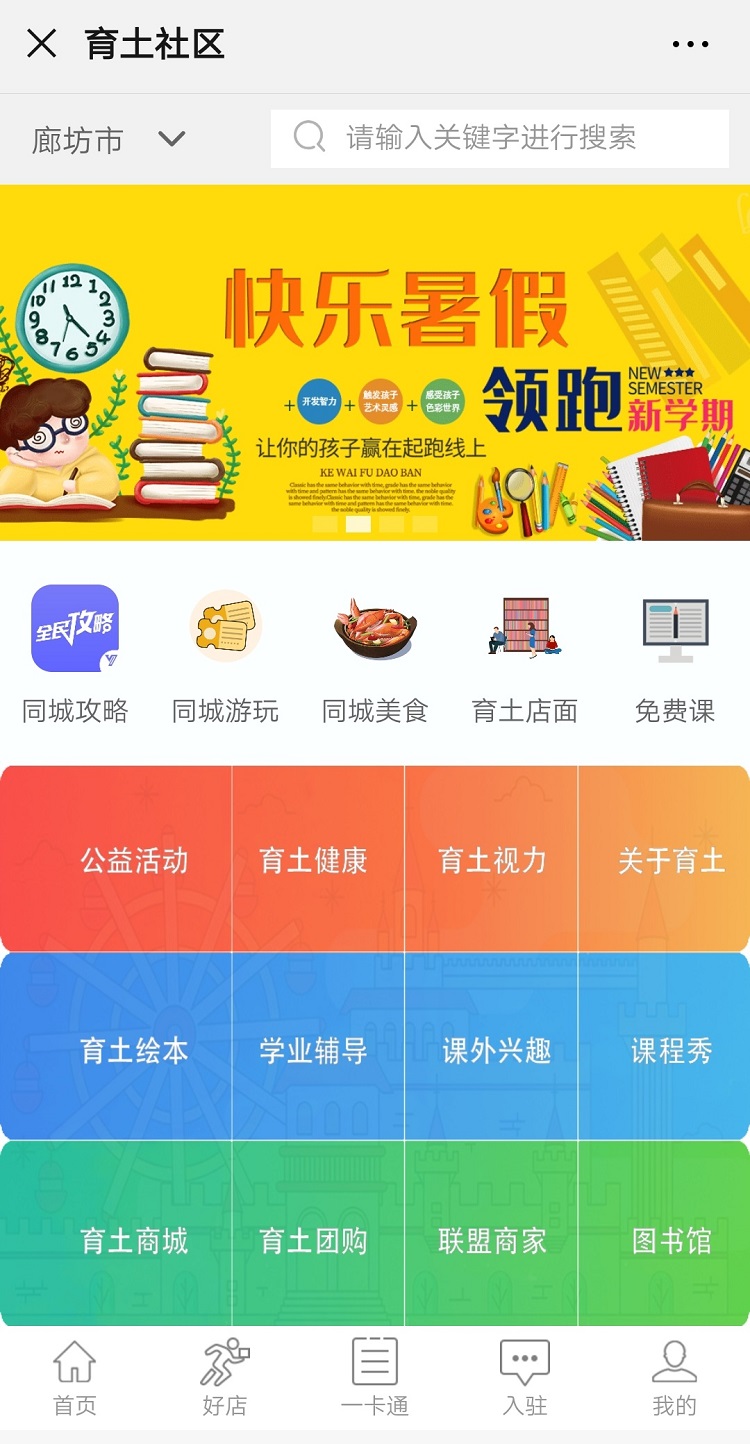Open the 育土商城 tile
The image size is (750, 1444).
(133, 1241)
